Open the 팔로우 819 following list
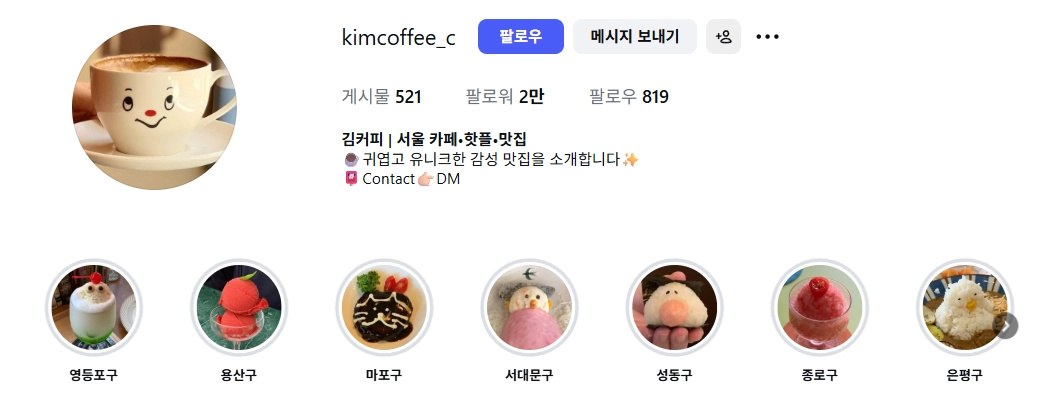 [x=628, y=97]
